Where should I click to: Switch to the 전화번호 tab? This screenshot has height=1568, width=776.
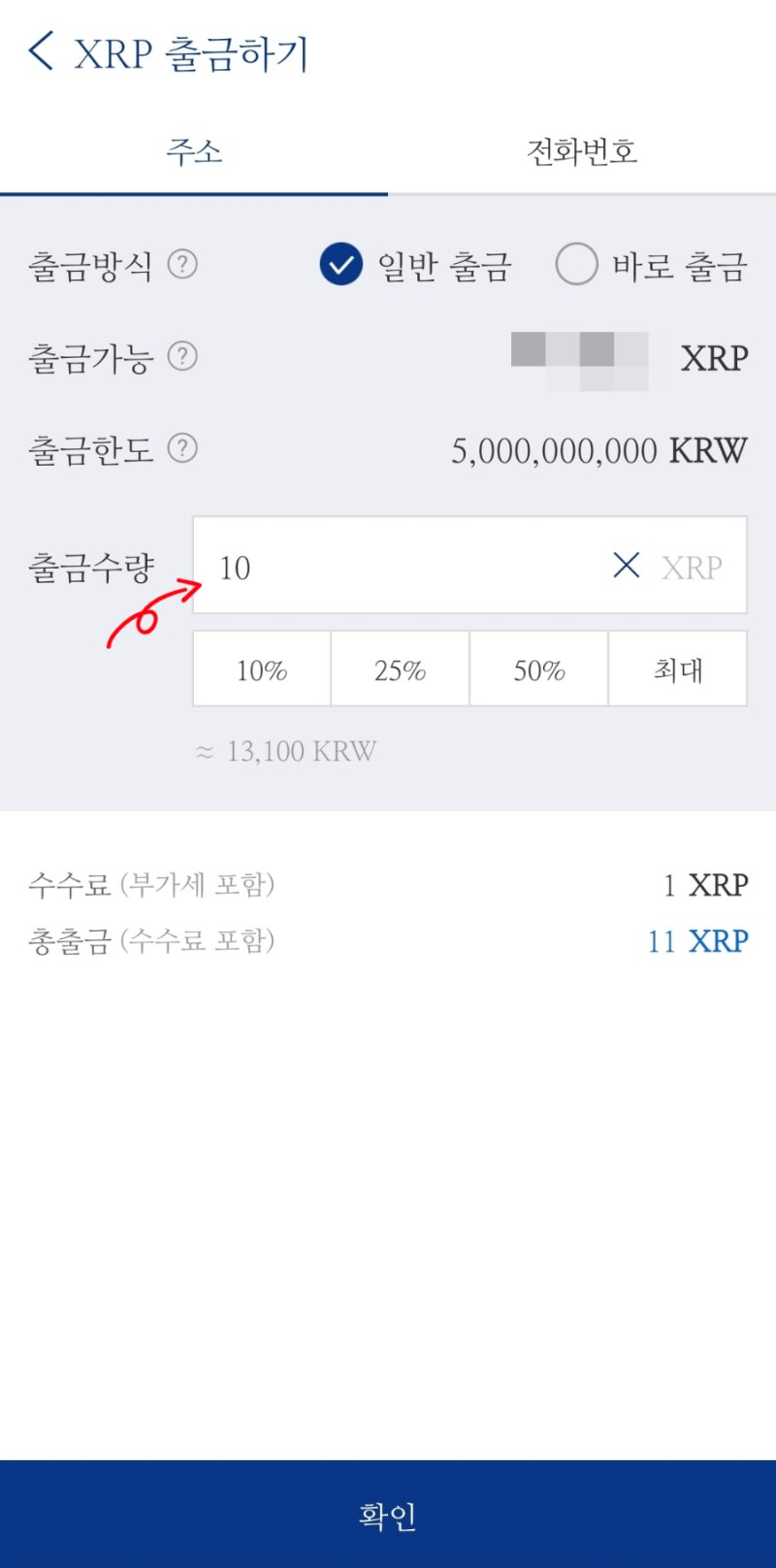[583, 151]
